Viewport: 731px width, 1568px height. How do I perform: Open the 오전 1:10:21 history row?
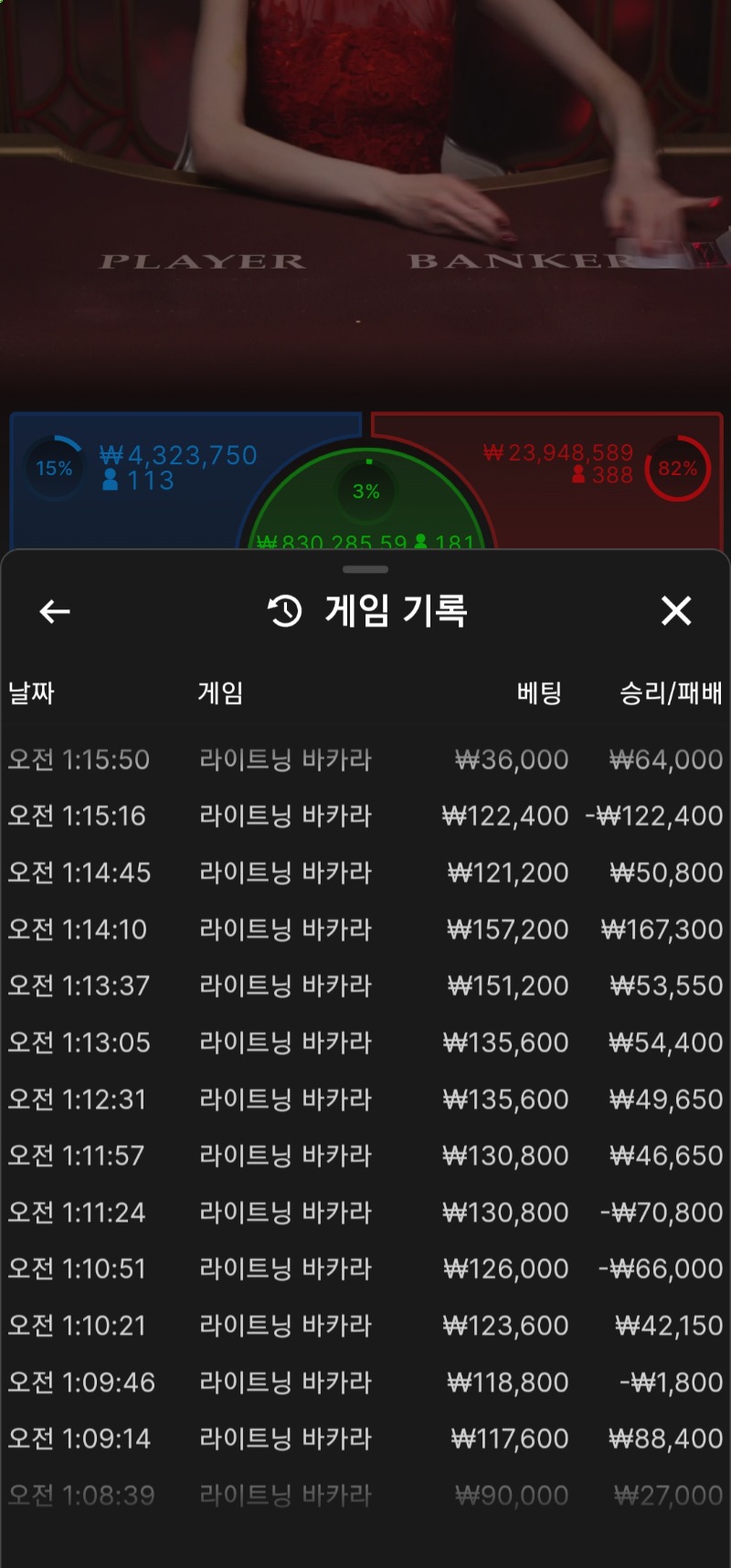[x=365, y=1326]
